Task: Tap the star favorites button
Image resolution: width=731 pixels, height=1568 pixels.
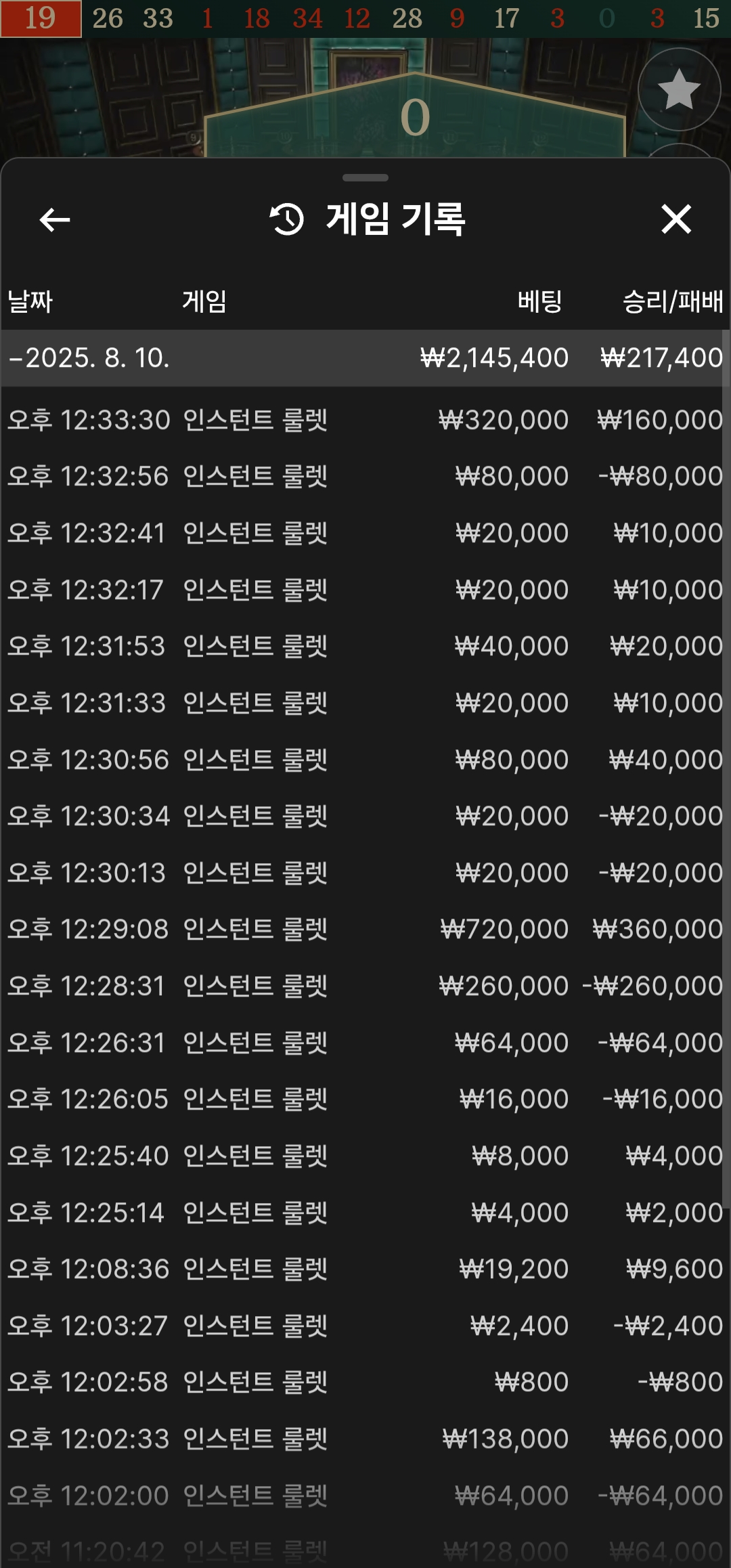Action: [679, 89]
